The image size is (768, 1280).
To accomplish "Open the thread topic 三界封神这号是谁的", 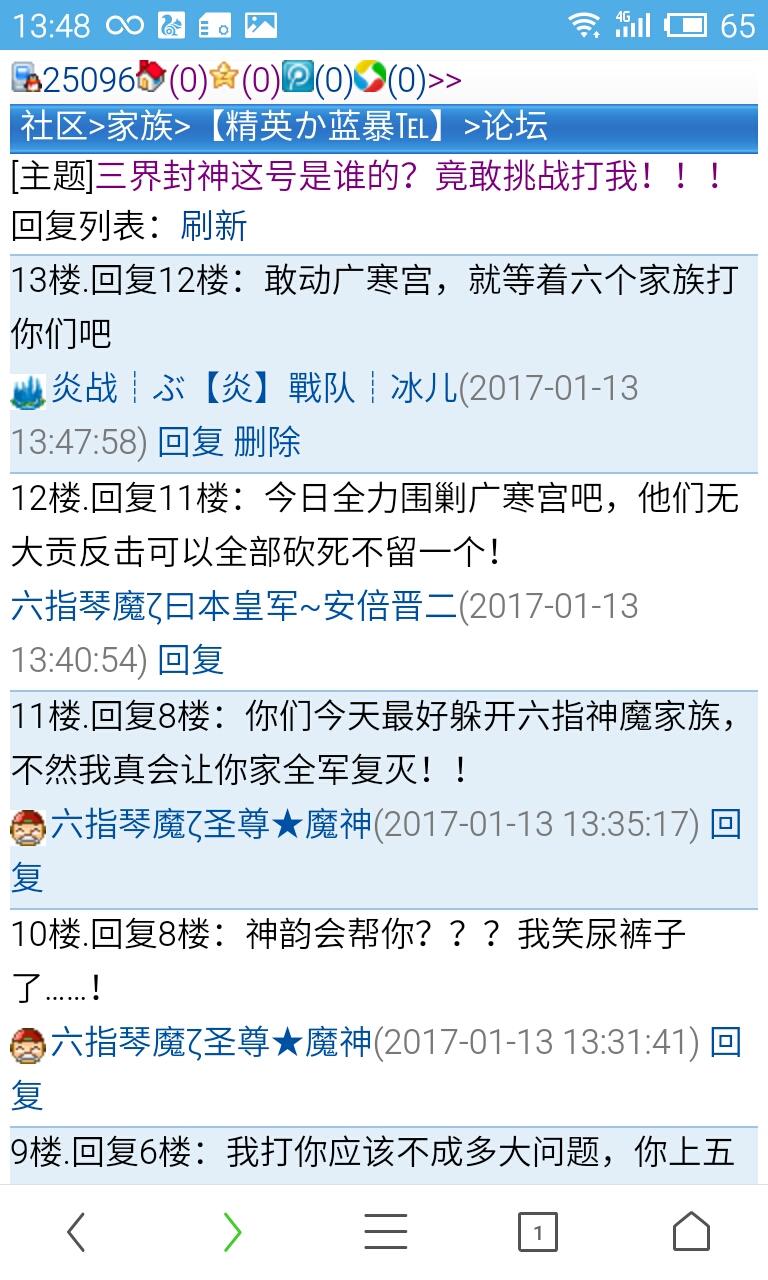I will pyautogui.click(x=410, y=177).
